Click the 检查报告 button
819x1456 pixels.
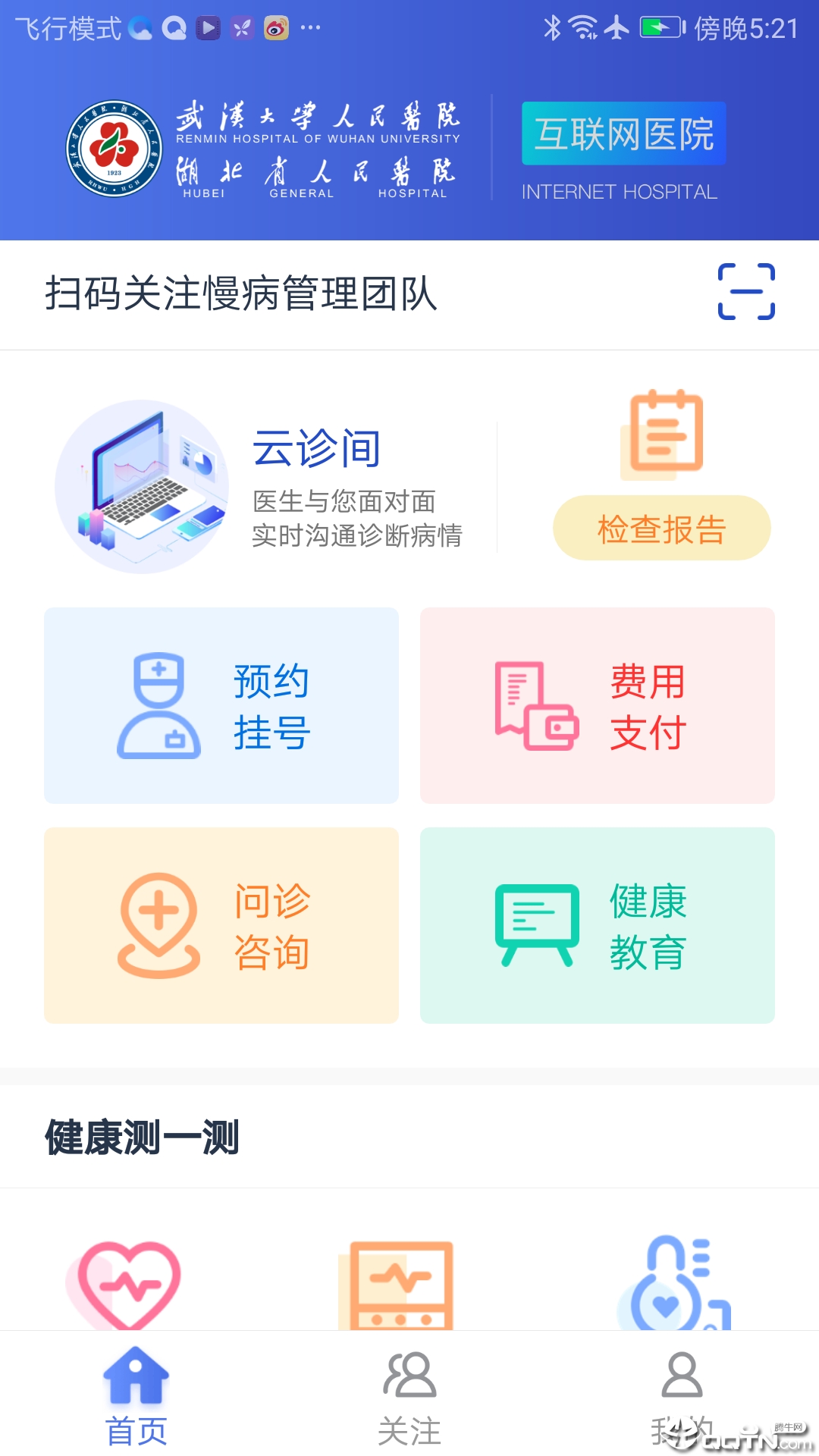click(661, 529)
